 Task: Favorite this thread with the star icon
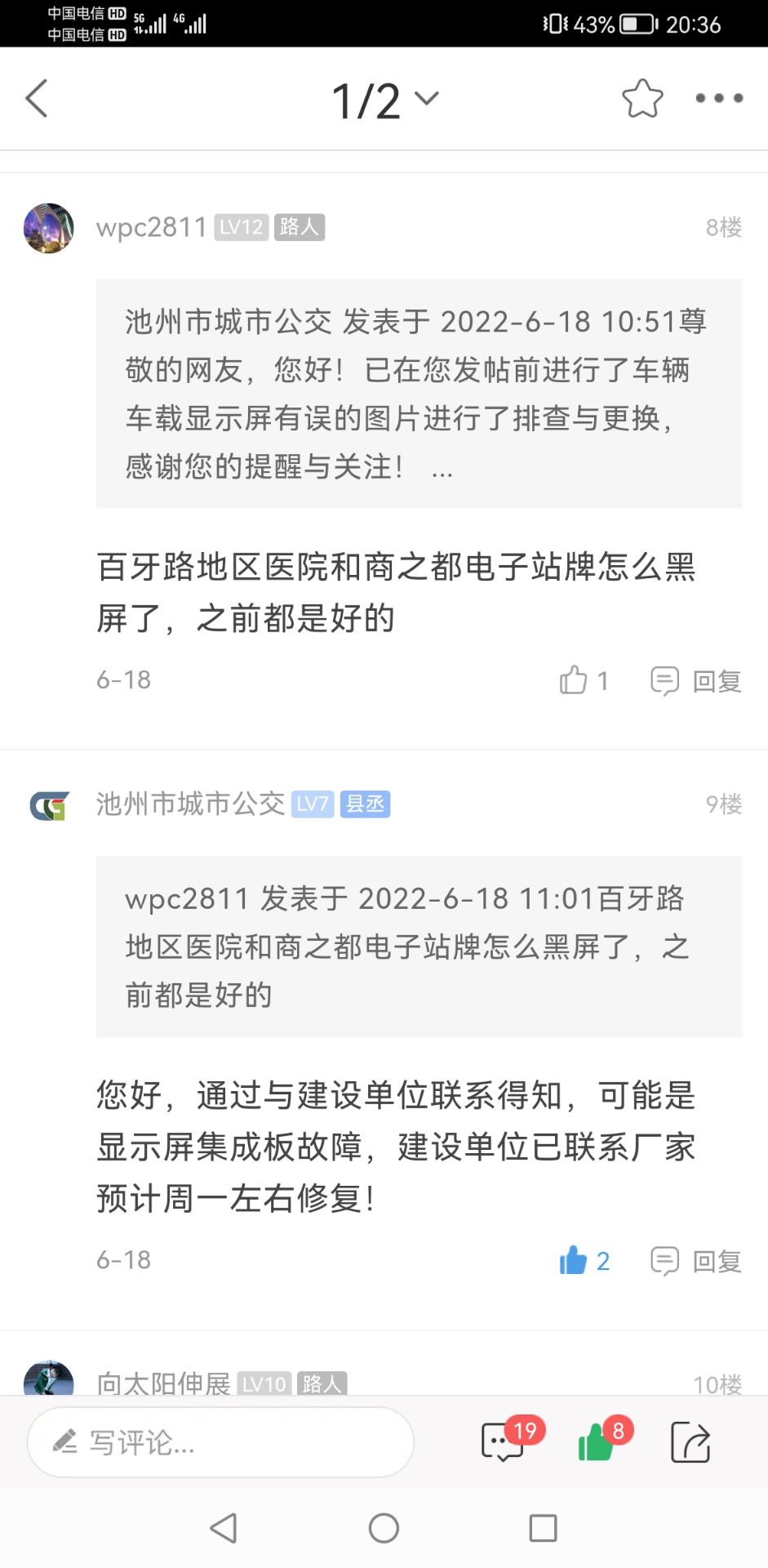click(642, 99)
